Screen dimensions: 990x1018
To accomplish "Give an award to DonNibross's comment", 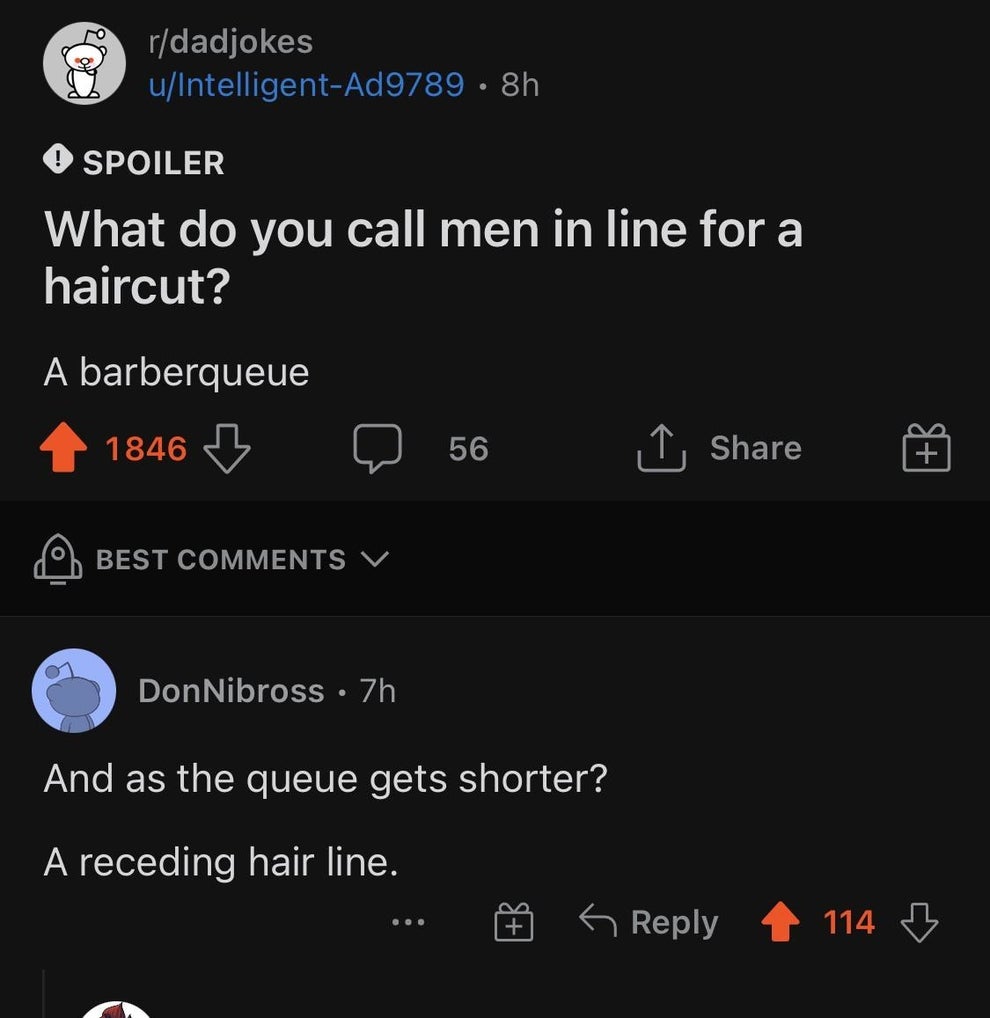I will pyautogui.click(x=514, y=922).
